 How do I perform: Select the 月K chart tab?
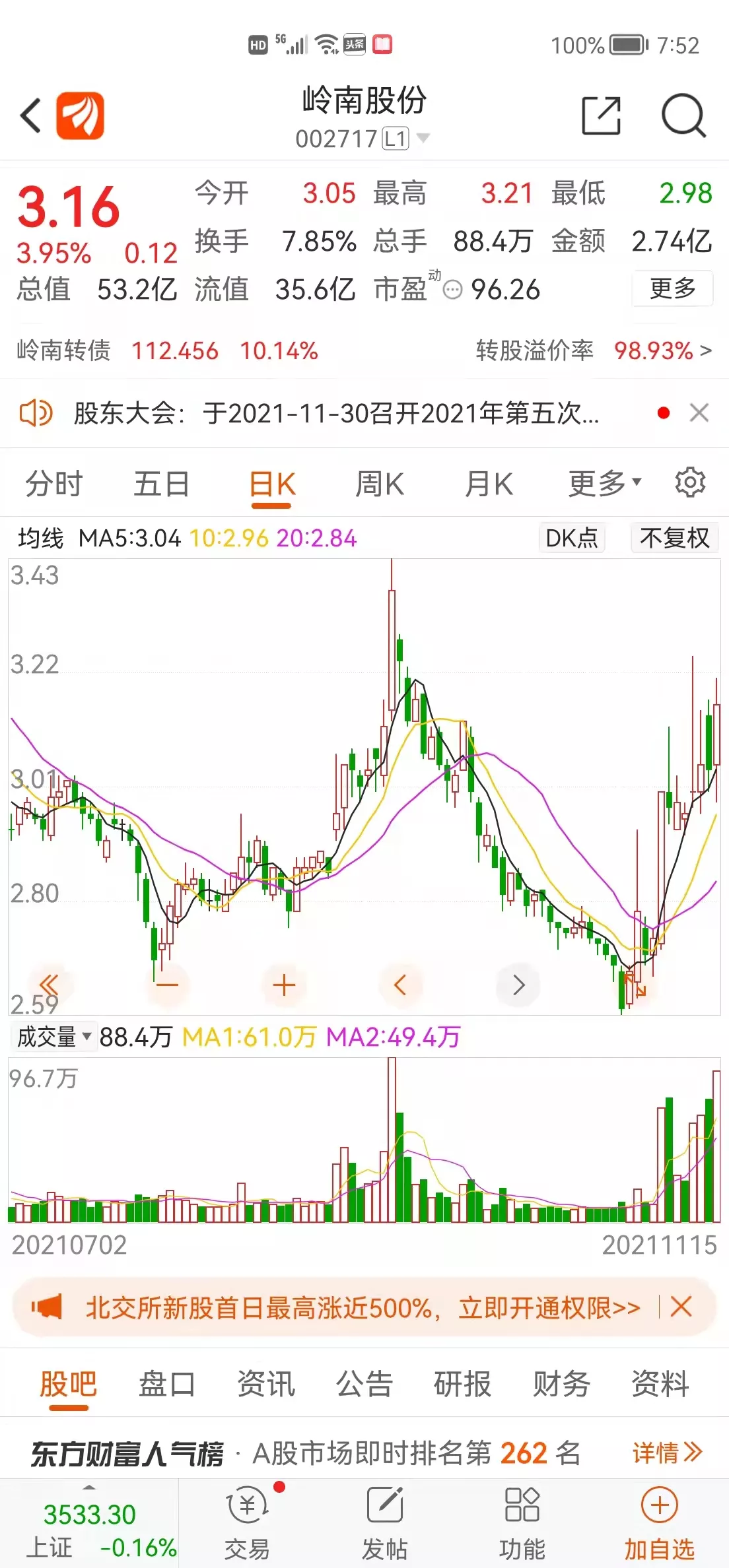tap(489, 484)
